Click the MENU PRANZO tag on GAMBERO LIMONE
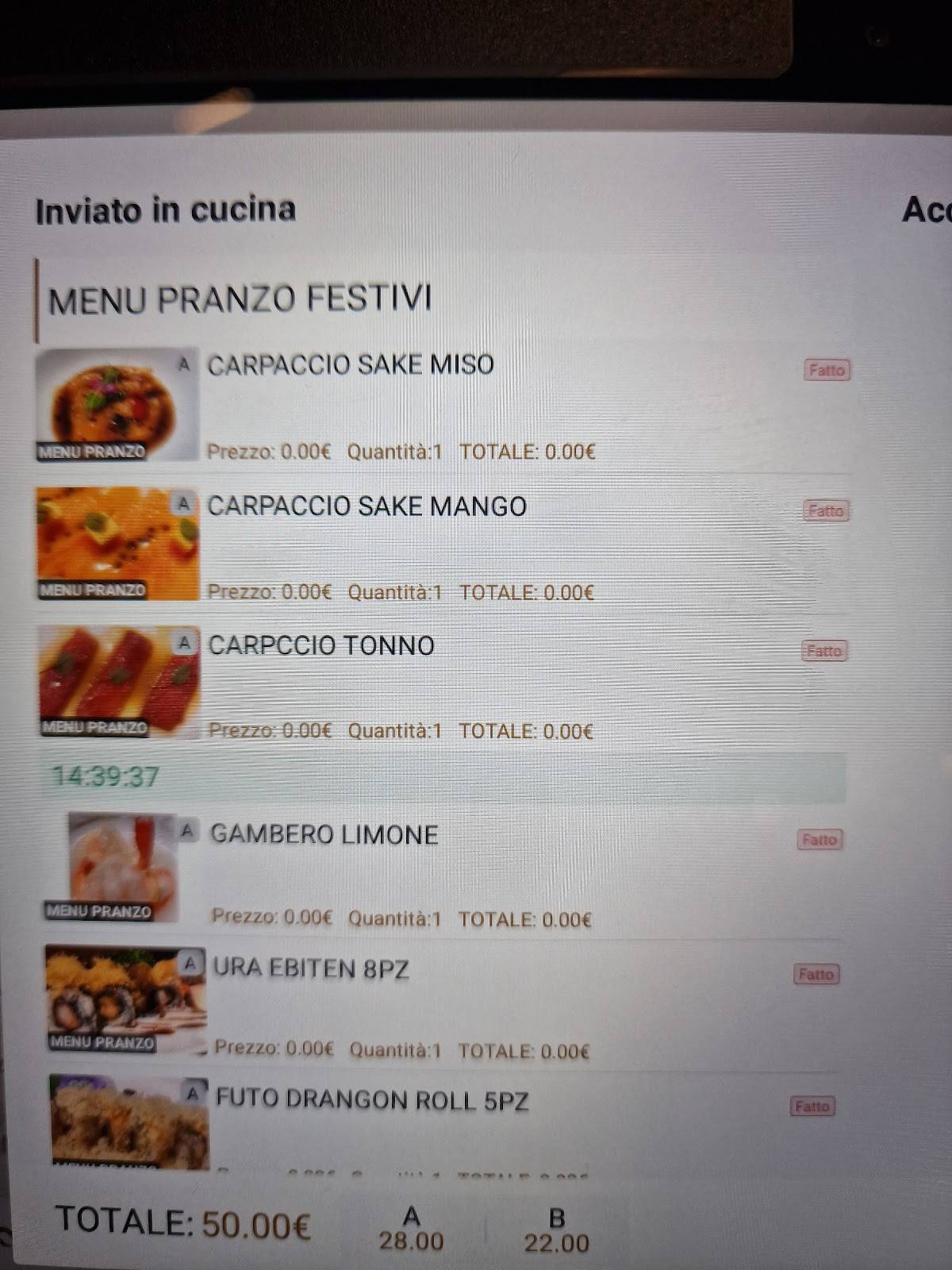 click(99, 912)
